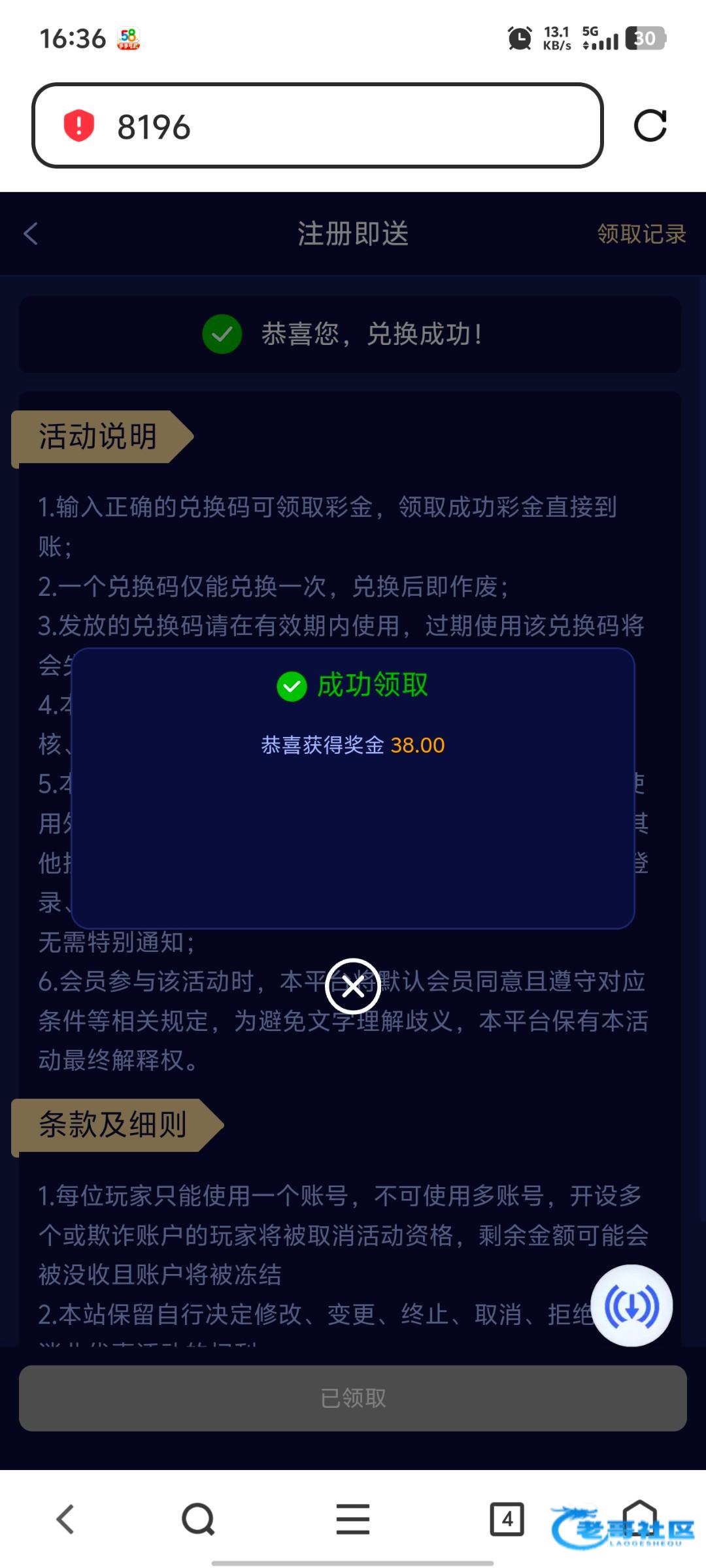Tap the address bar showing 8196

pos(318,125)
